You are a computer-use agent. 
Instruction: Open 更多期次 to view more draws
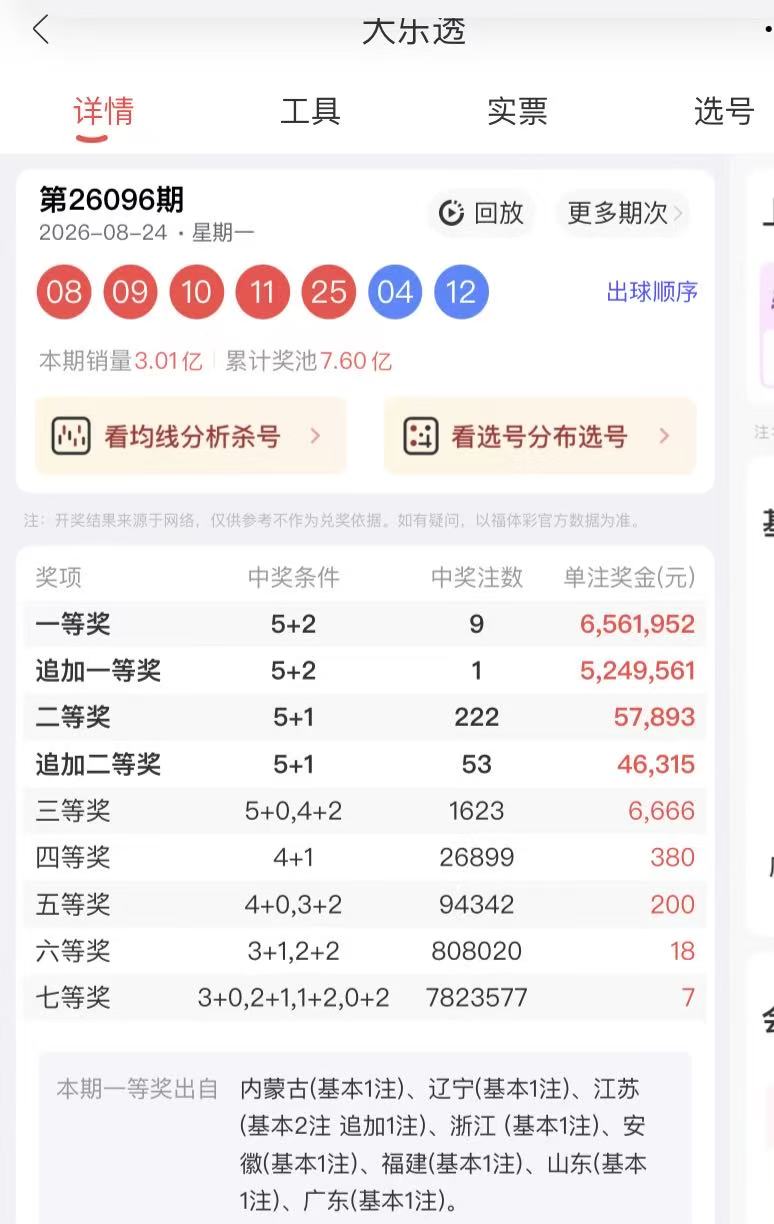624,213
